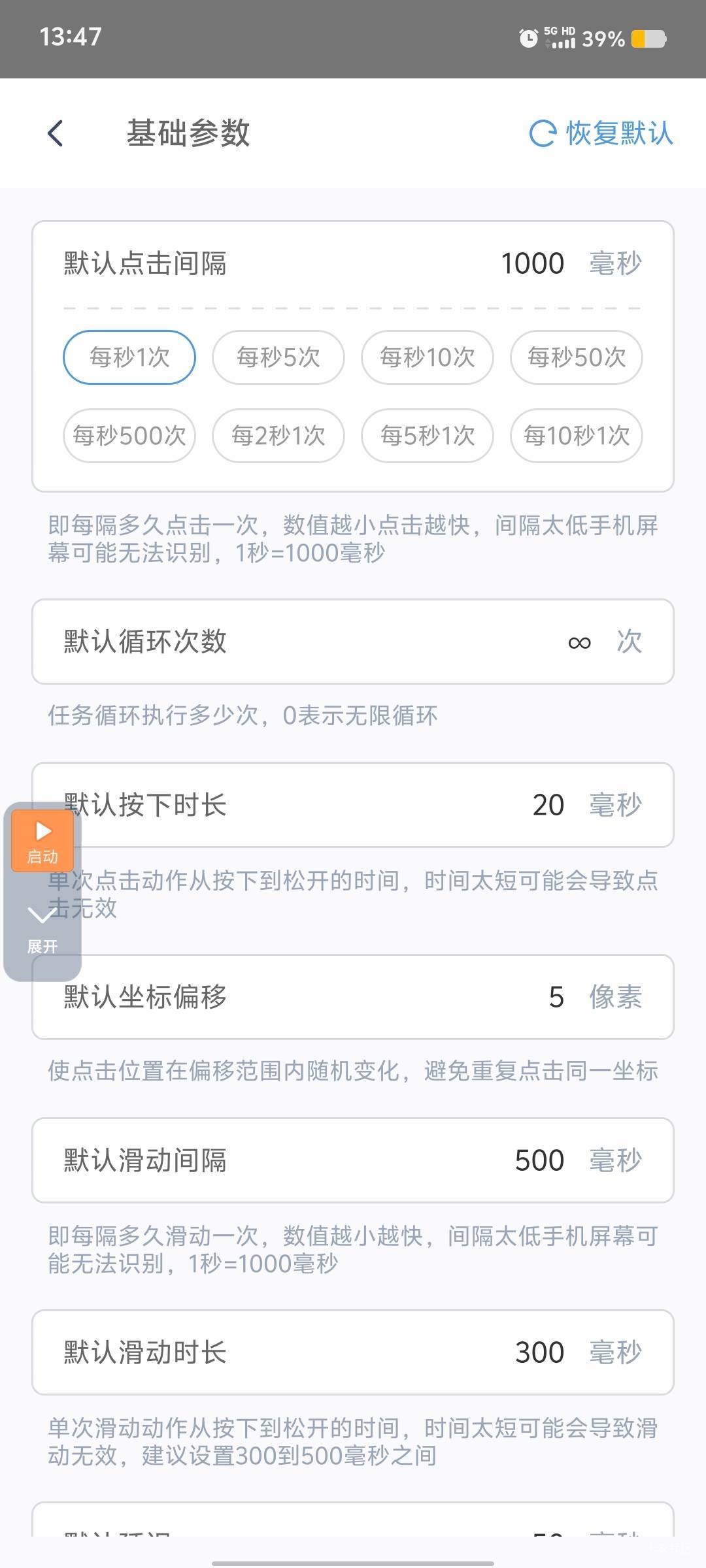Pick the 每2秒1次 chip
The image size is (706, 1568).
click(278, 436)
